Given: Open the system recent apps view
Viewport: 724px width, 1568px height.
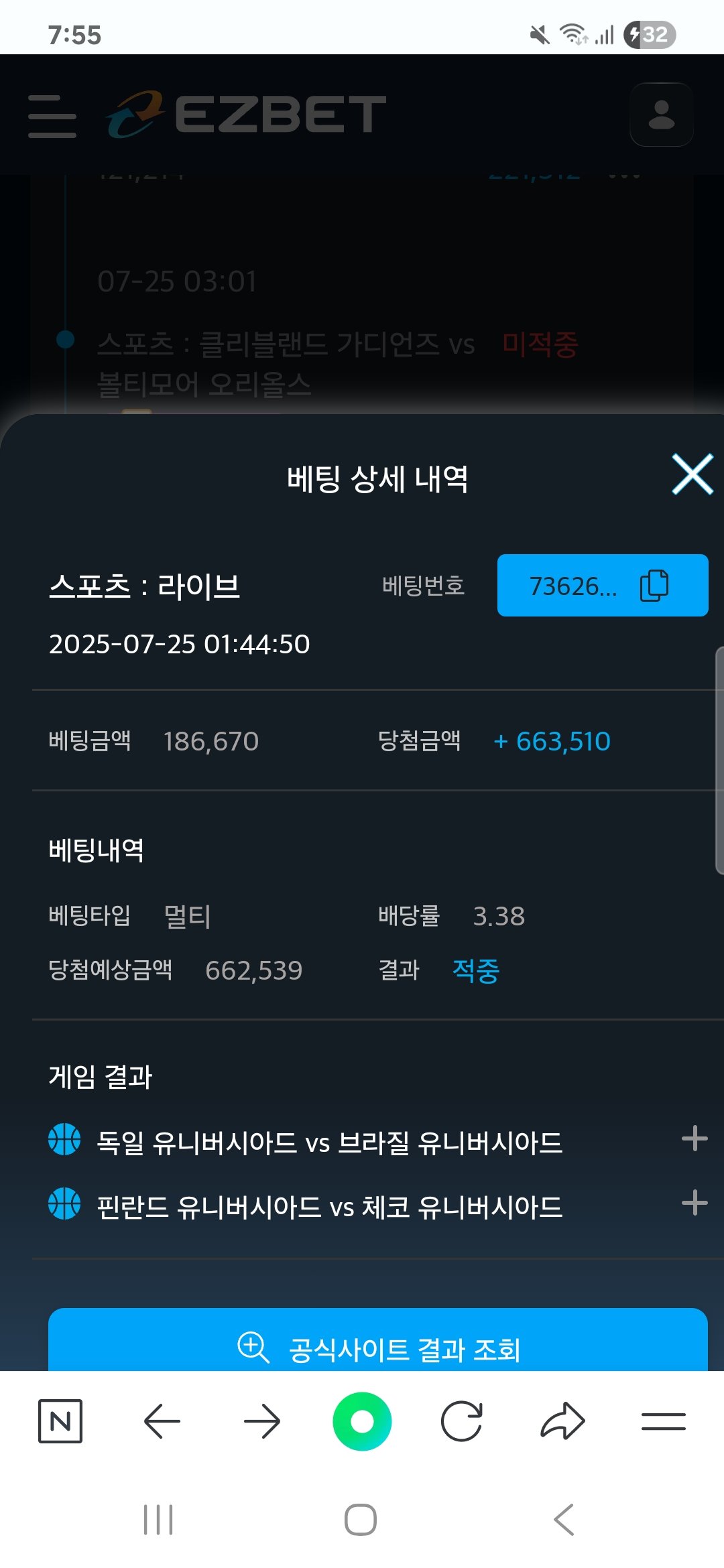Looking at the screenshot, I should (x=158, y=1520).
